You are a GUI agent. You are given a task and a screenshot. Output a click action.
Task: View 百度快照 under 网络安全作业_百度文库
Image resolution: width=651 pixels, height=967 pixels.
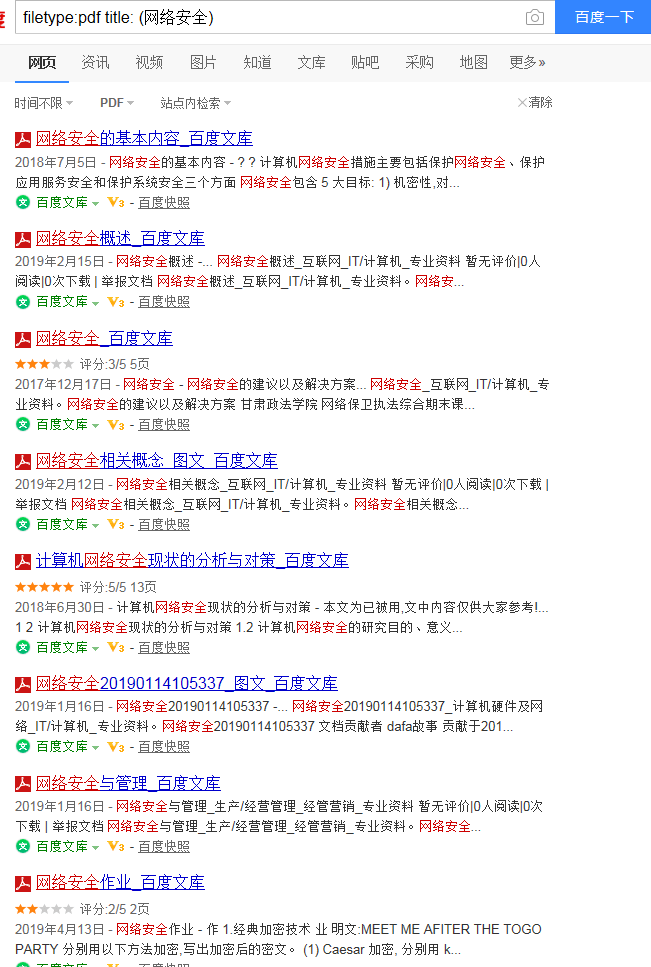164,965
